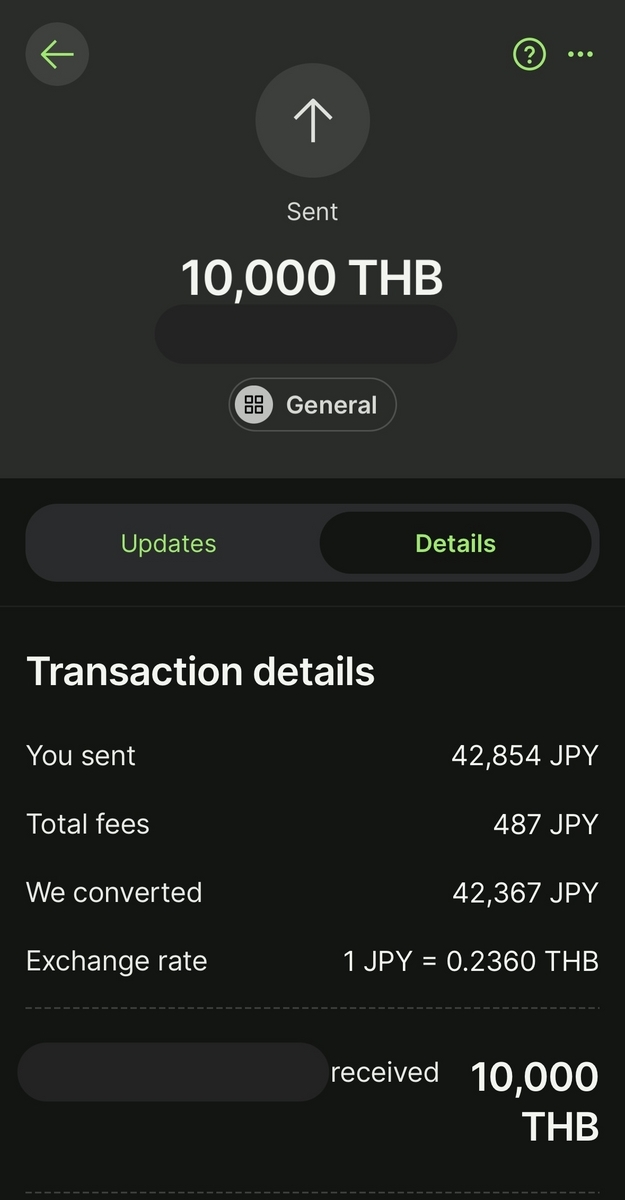625x1200 pixels.
Task: Select the Details tab
Action: 455,543
